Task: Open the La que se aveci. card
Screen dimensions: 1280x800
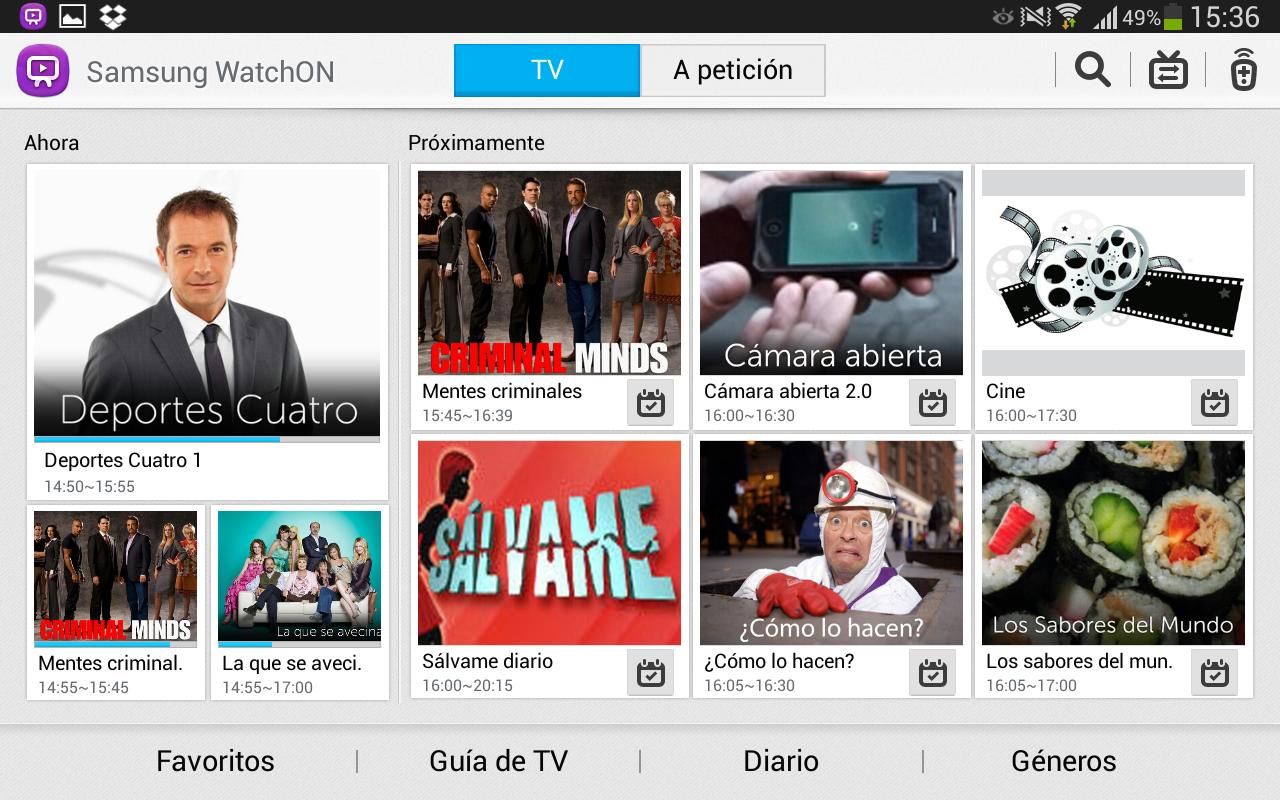Action: pos(299,600)
